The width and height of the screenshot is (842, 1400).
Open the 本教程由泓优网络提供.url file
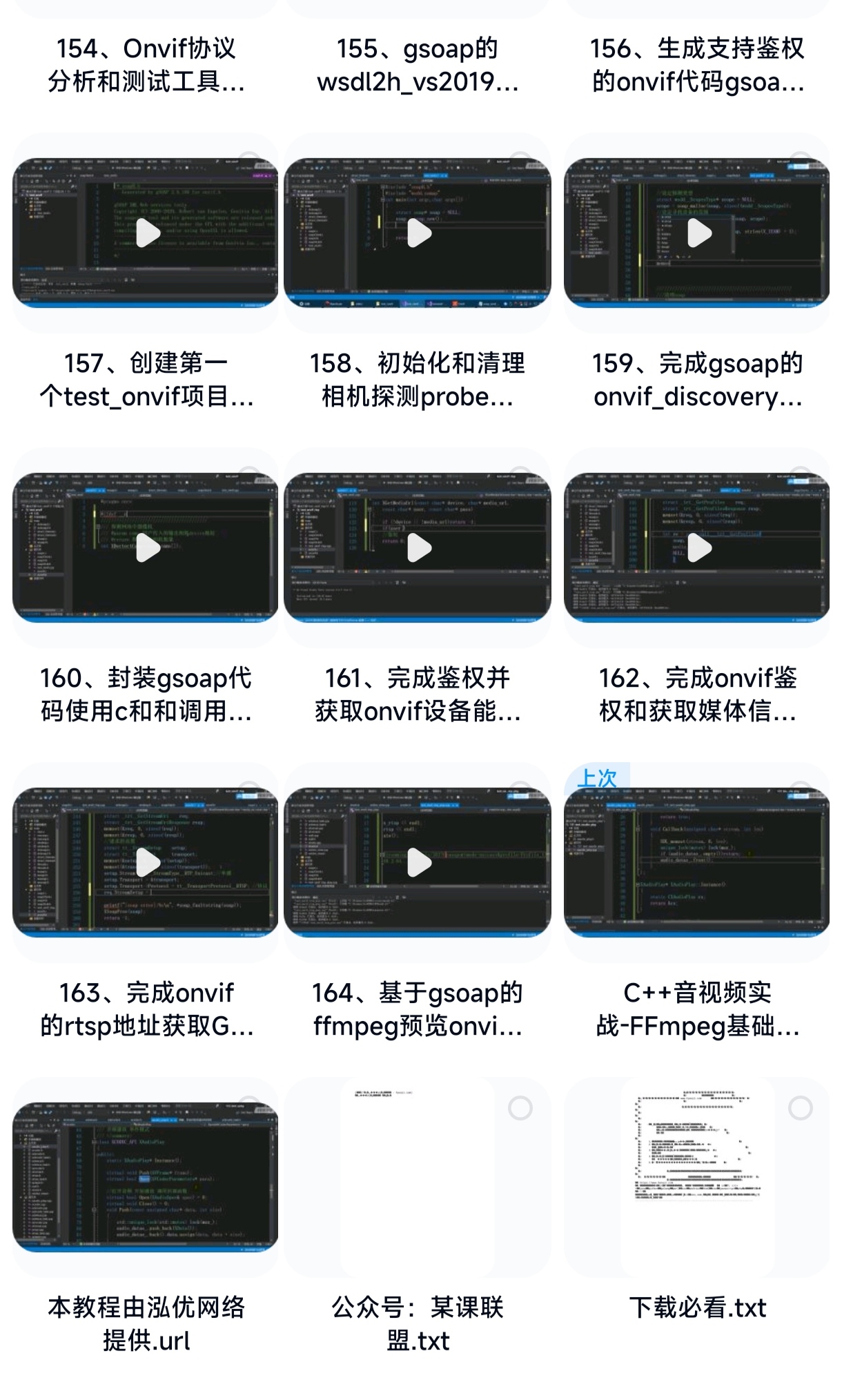coord(146,1176)
